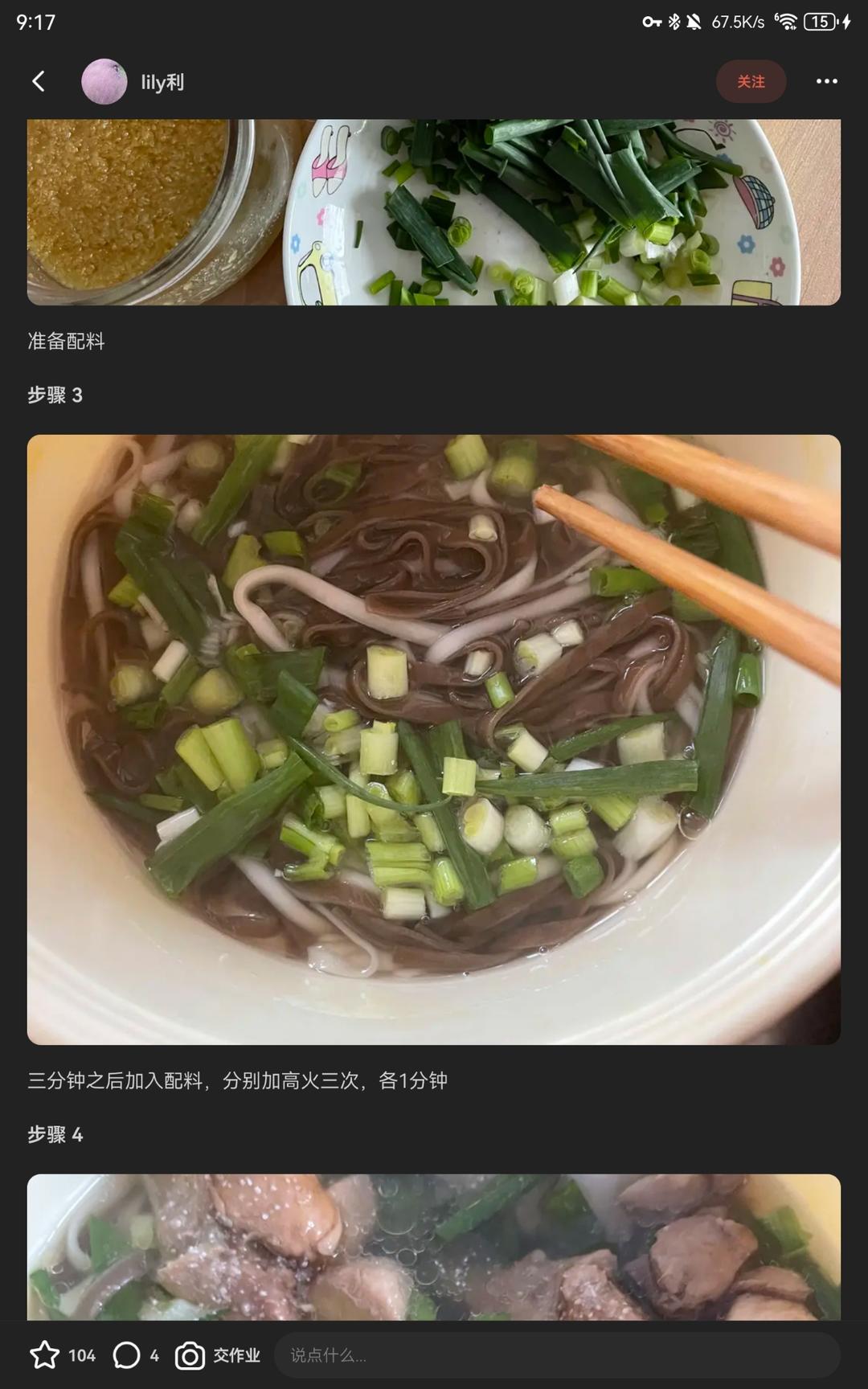Follow the author with the 关注 button
Viewport: 868px width, 1389px height.
[751, 81]
